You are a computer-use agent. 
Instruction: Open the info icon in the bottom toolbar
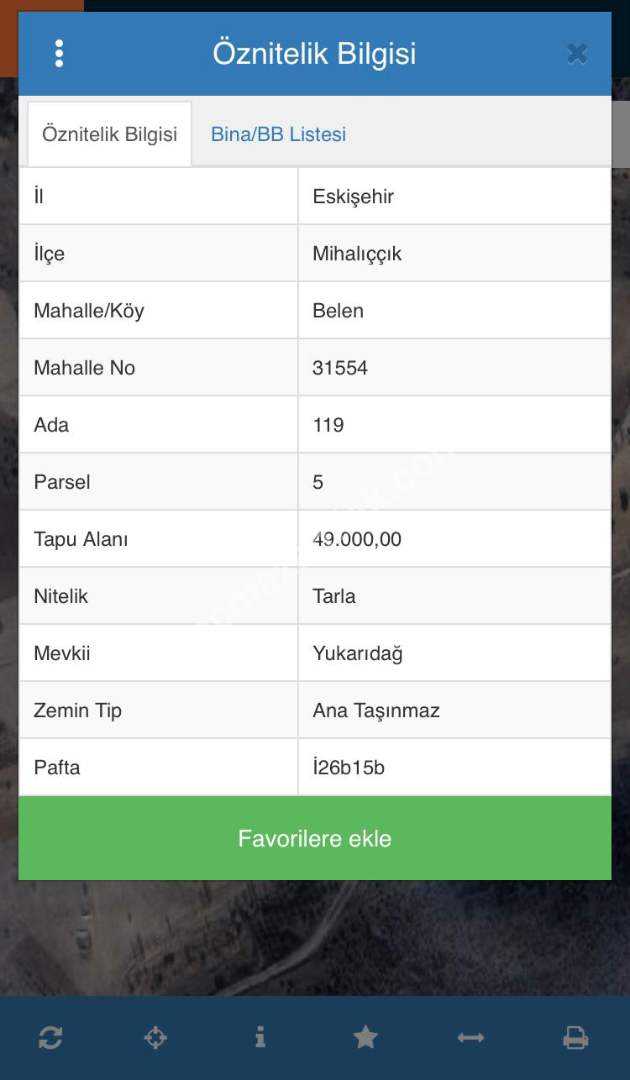(260, 1038)
